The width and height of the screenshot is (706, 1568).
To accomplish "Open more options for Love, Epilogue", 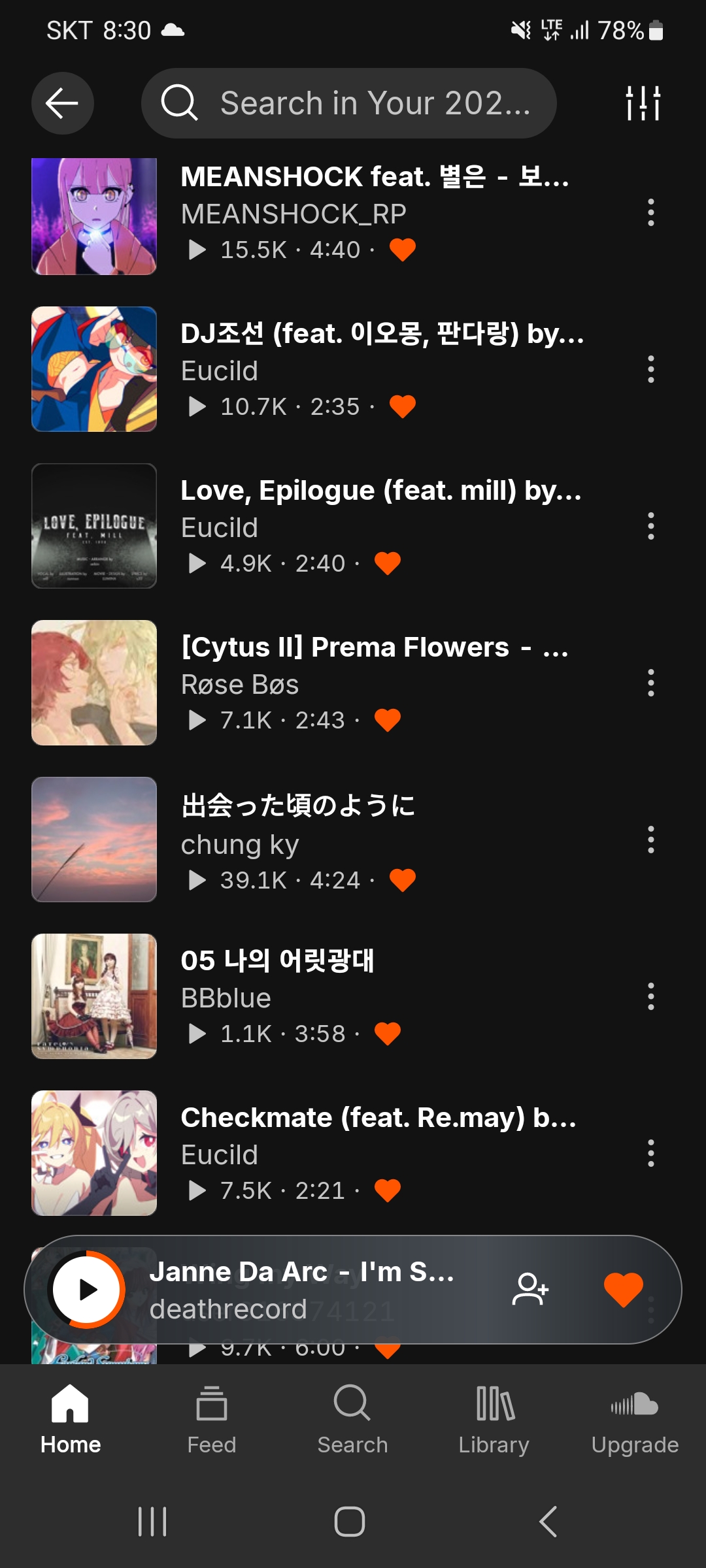I will coord(650,527).
